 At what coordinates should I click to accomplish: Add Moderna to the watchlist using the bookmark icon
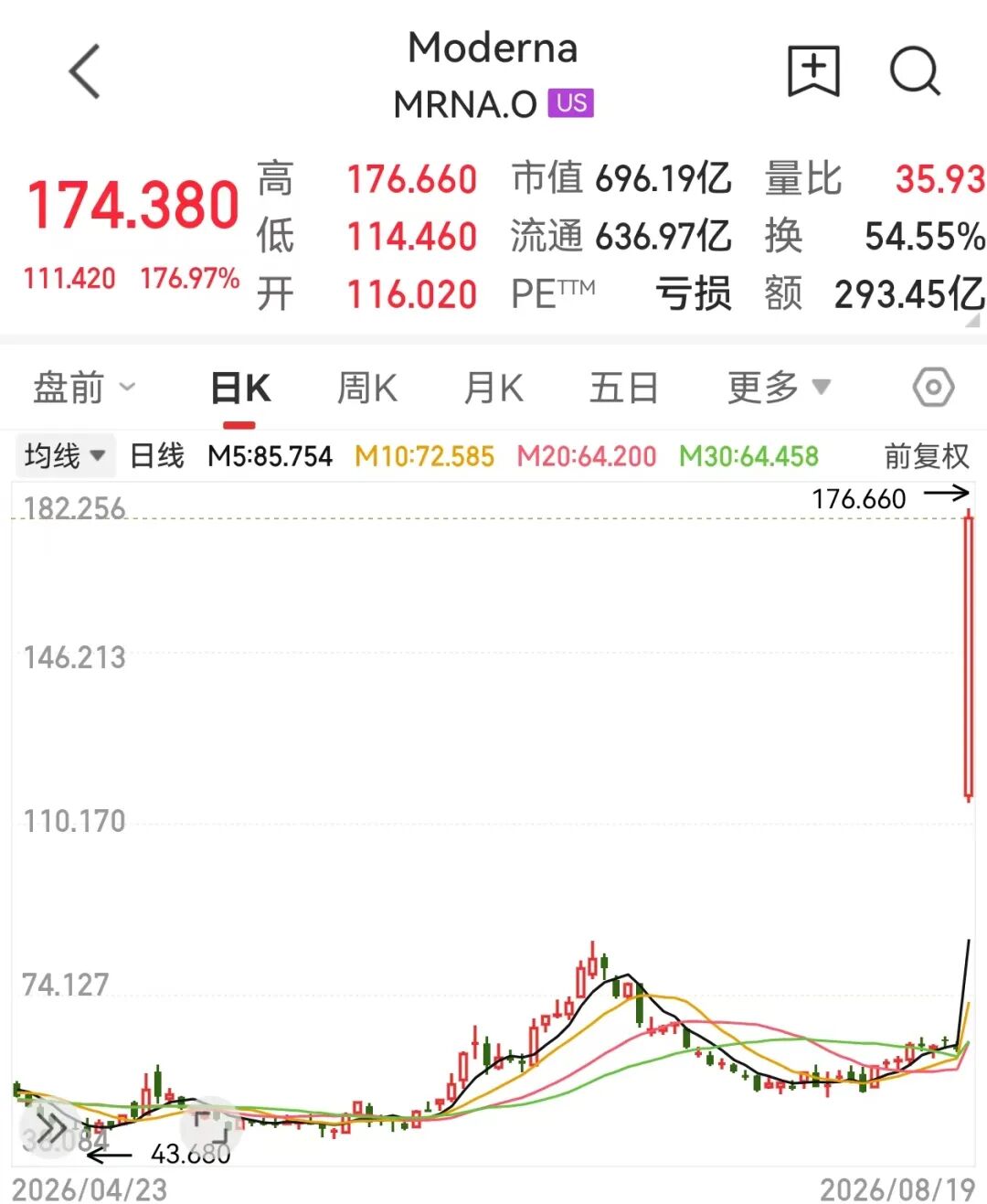(813, 70)
